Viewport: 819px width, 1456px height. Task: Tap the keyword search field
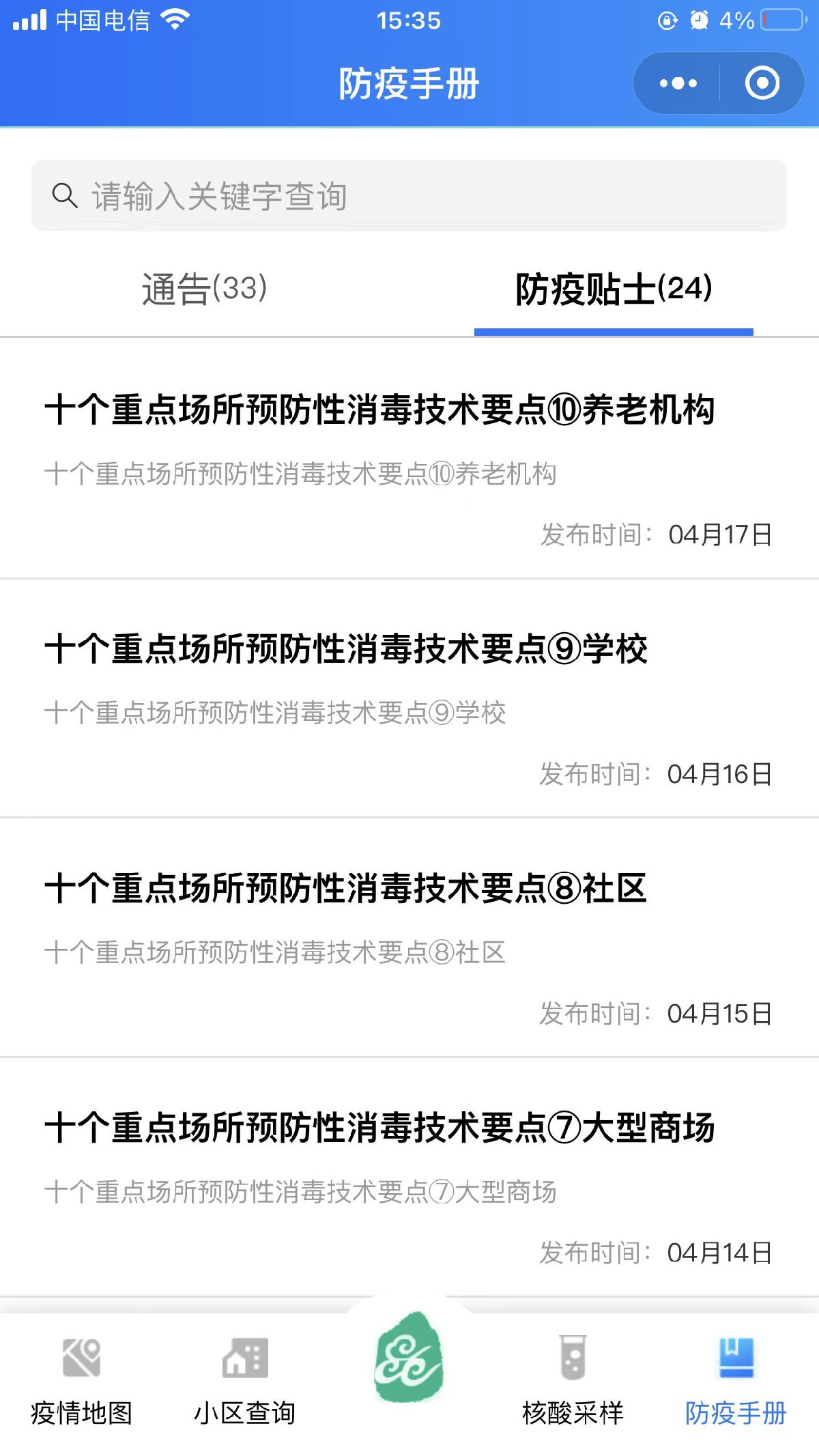(x=409, y=196)
